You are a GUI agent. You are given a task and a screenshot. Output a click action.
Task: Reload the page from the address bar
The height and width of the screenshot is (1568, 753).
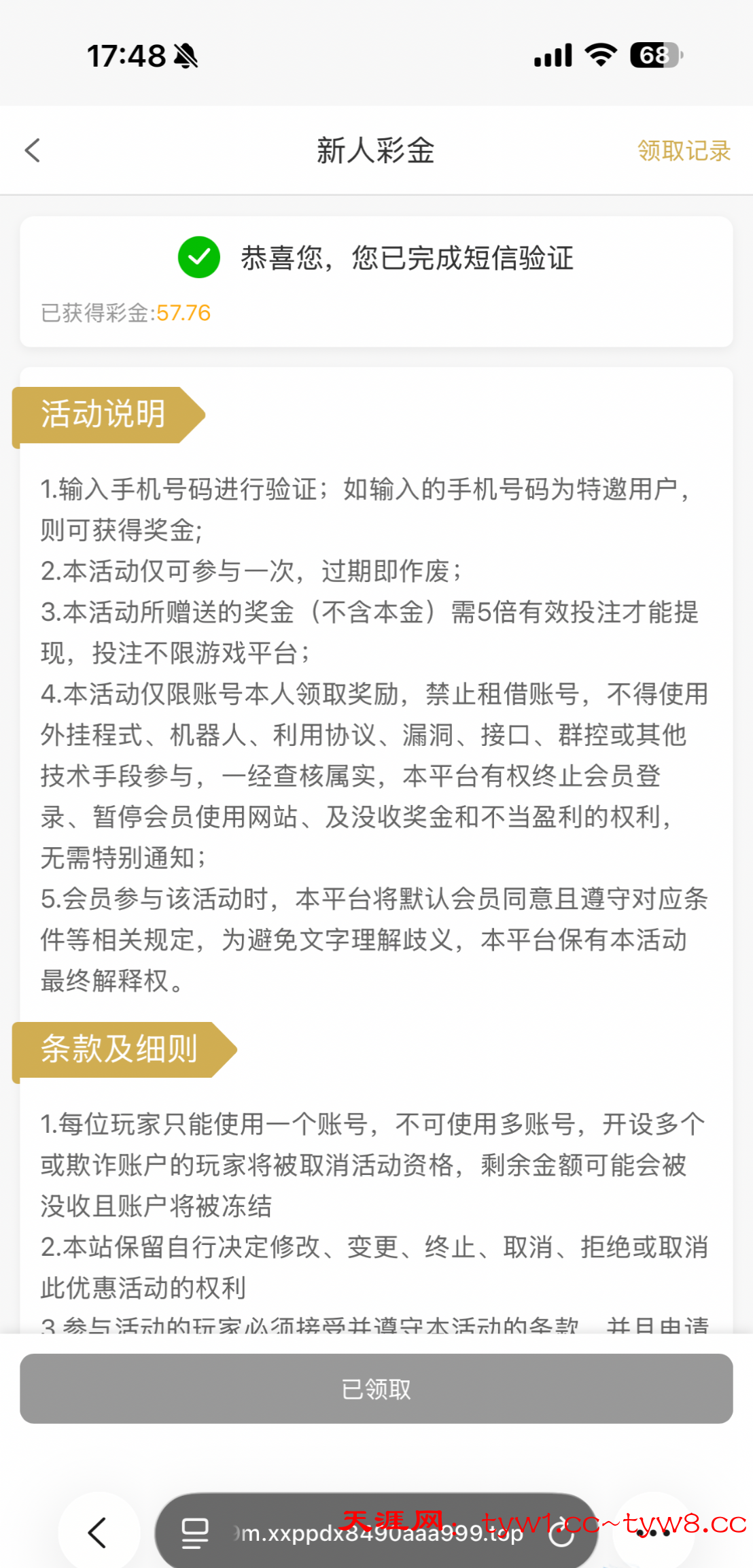pyautogui.click(x=561, y=1533)
